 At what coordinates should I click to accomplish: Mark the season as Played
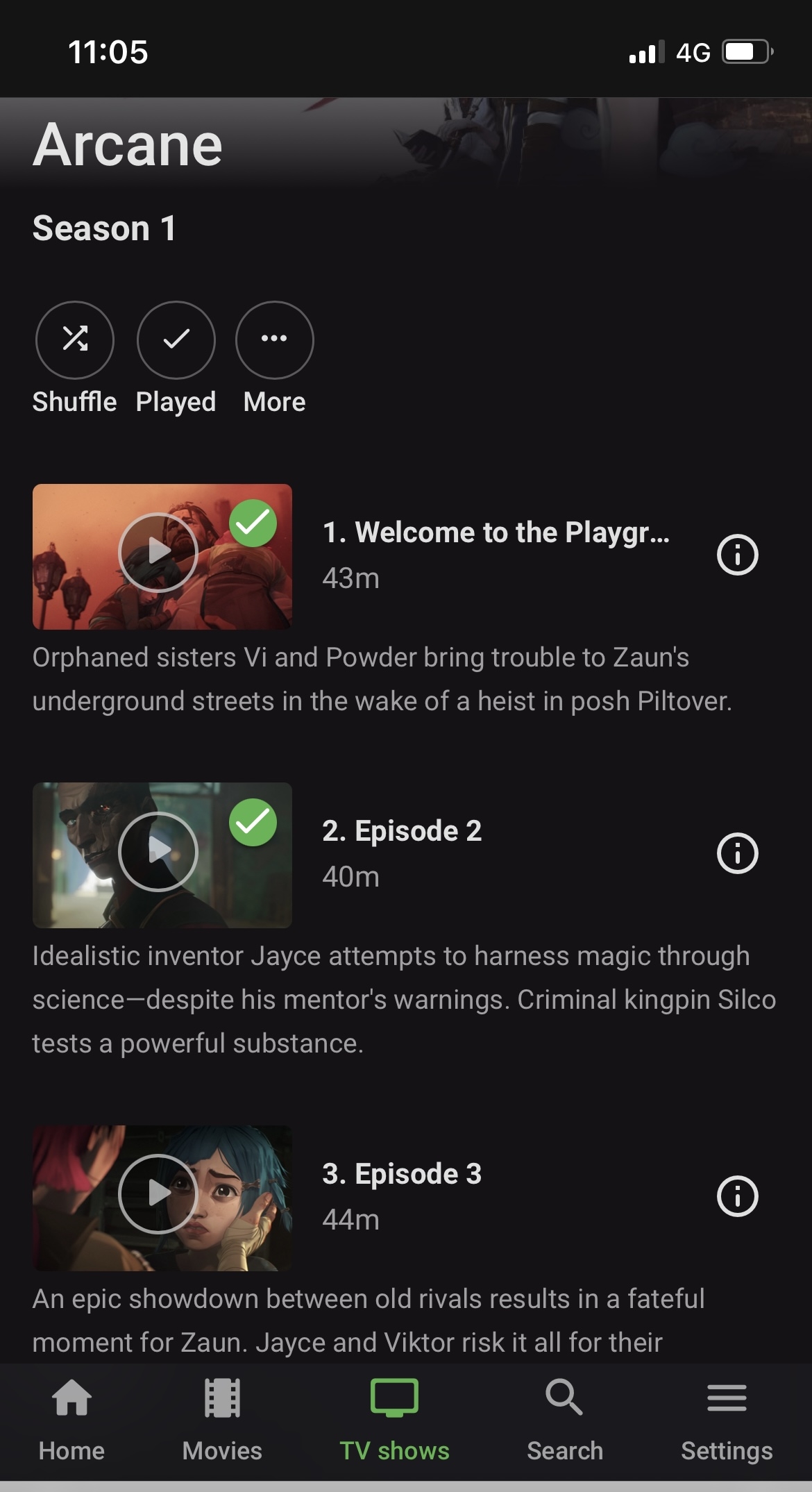click(x=176, y=340)
